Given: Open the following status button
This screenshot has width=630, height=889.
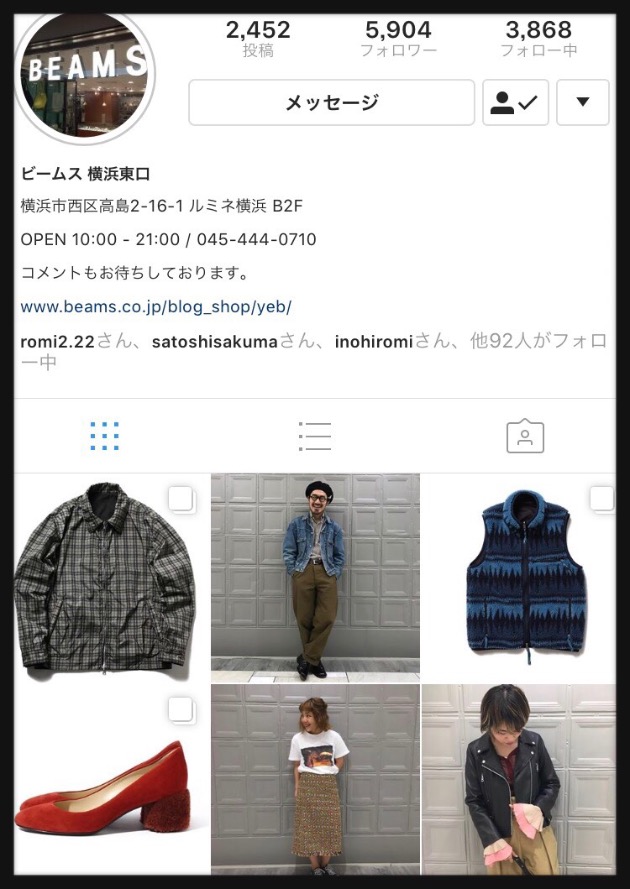Looking at the screenshot, I should [x=515, y=103].
